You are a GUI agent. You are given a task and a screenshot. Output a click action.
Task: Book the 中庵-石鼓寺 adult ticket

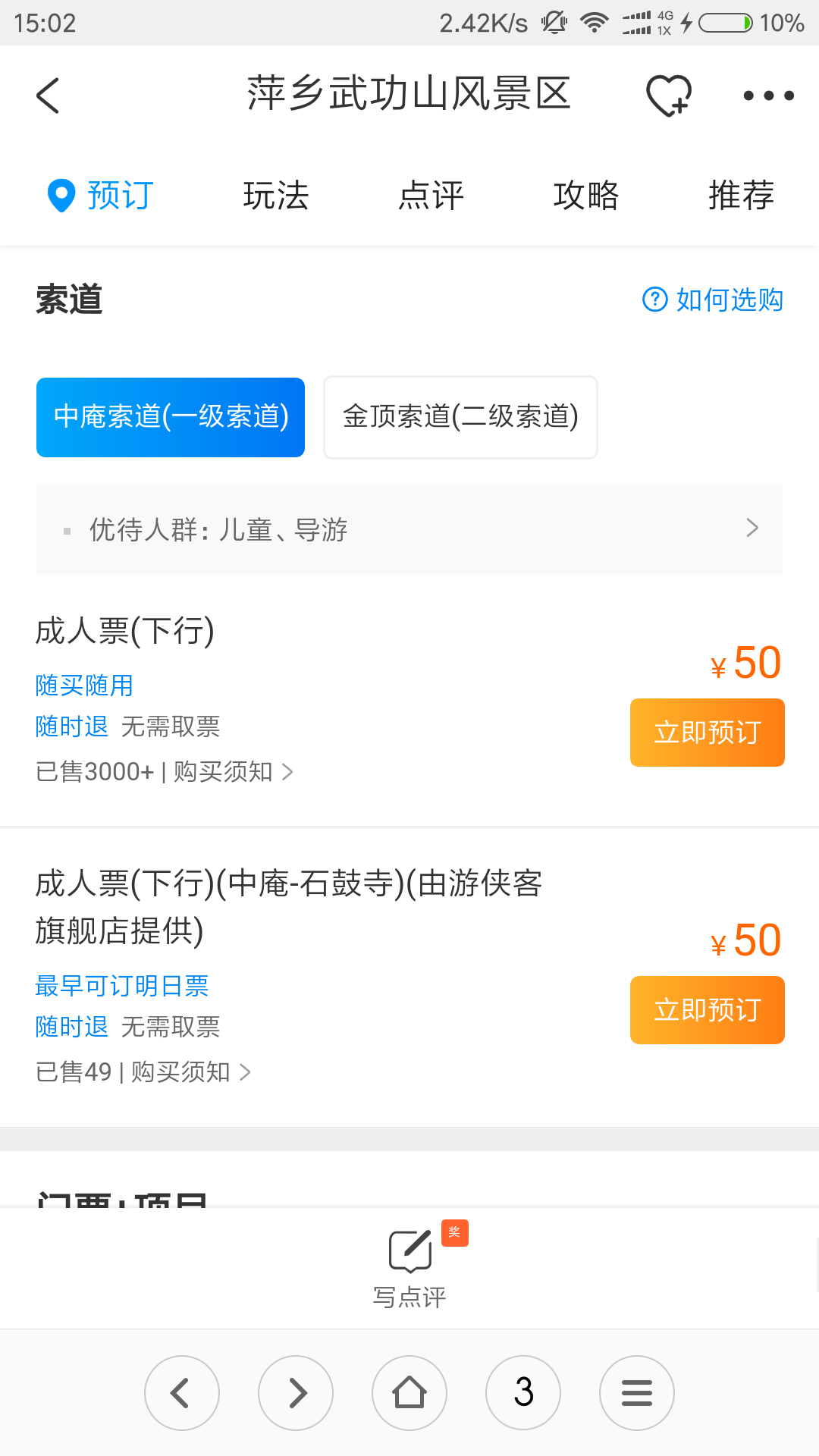click(x=707, y=1010)
